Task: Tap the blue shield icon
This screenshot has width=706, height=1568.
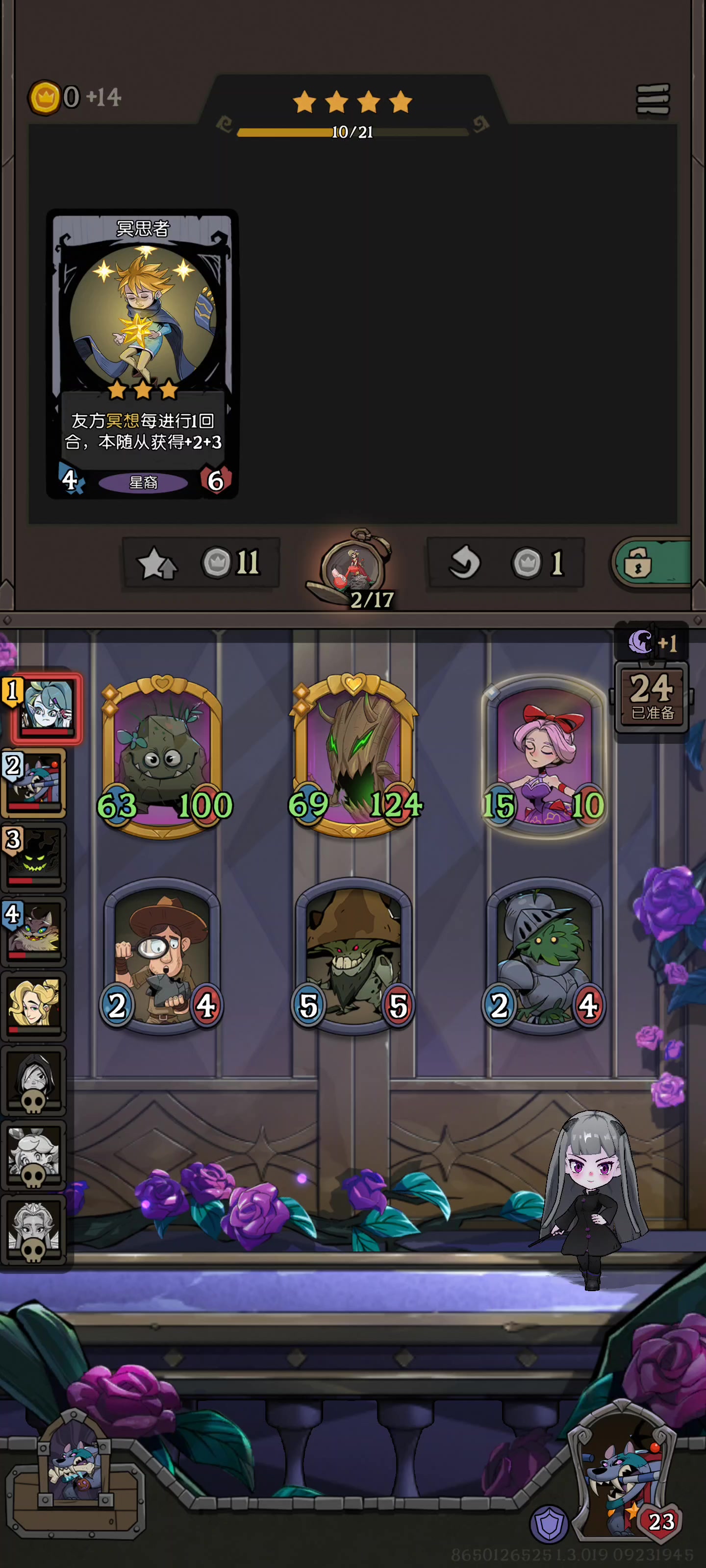Action: 549,1525
